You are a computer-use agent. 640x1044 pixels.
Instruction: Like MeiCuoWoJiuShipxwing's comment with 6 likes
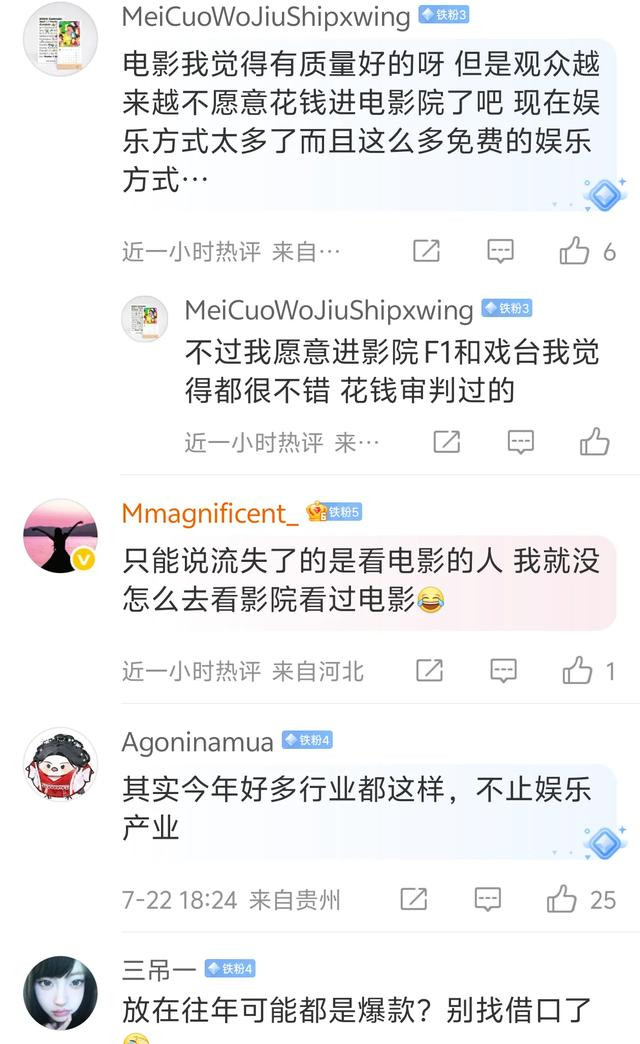tap(575, 251)
